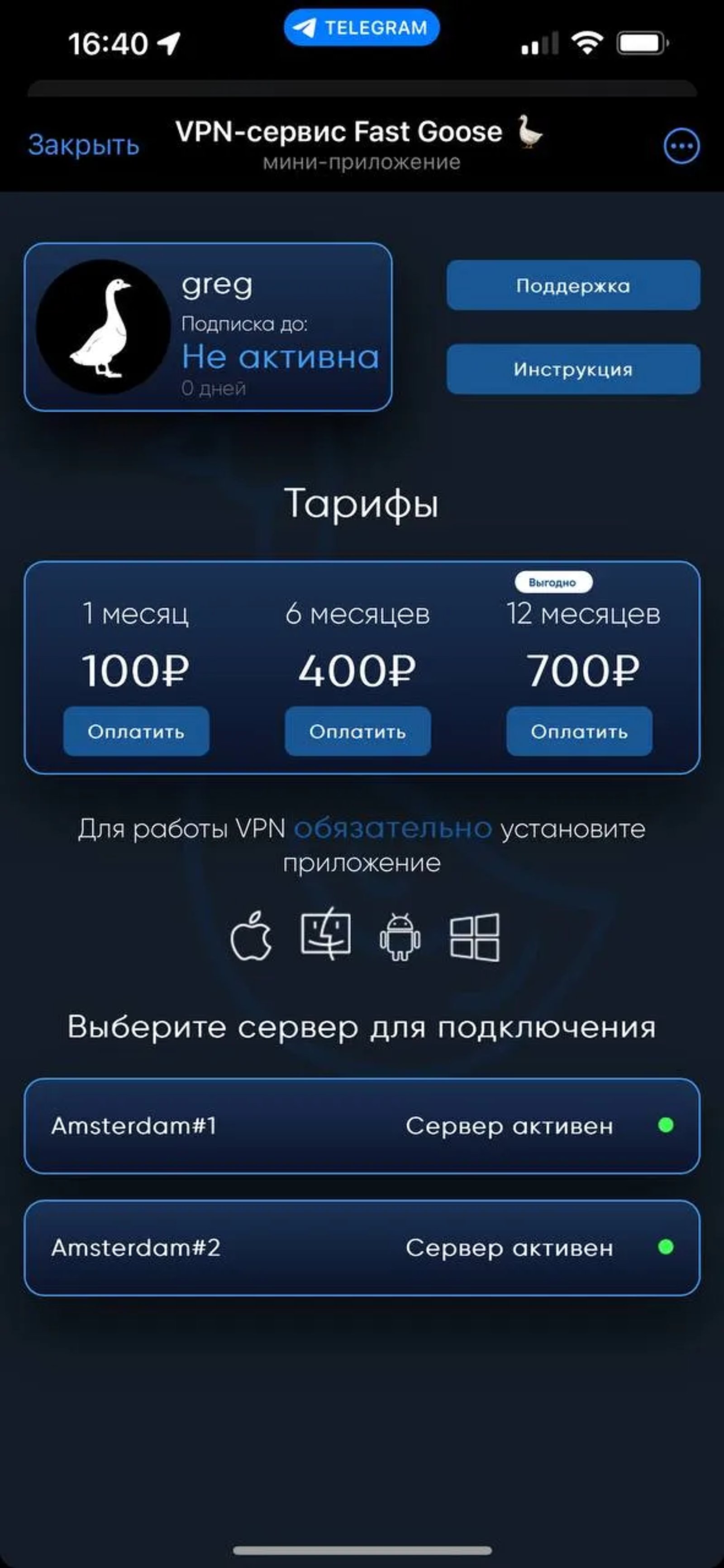Open the Telegram header pill at top
724x1568 pixels.
362,28
